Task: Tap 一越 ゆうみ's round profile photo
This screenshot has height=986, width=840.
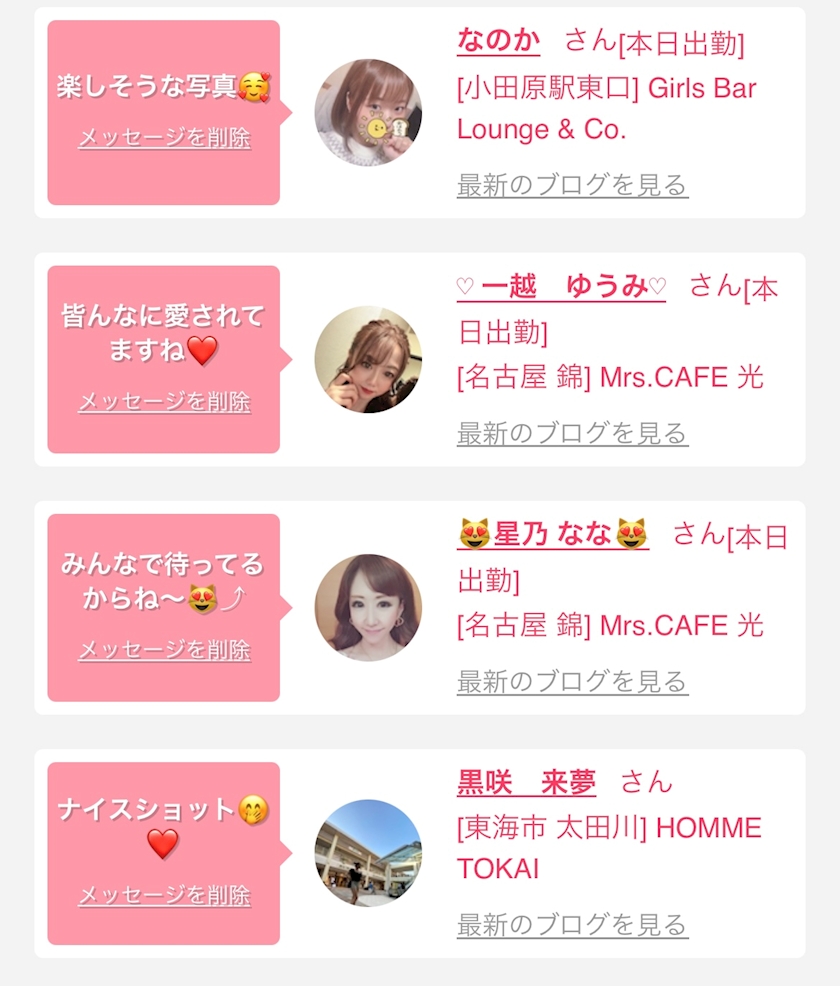Action: tap(368, 360)
